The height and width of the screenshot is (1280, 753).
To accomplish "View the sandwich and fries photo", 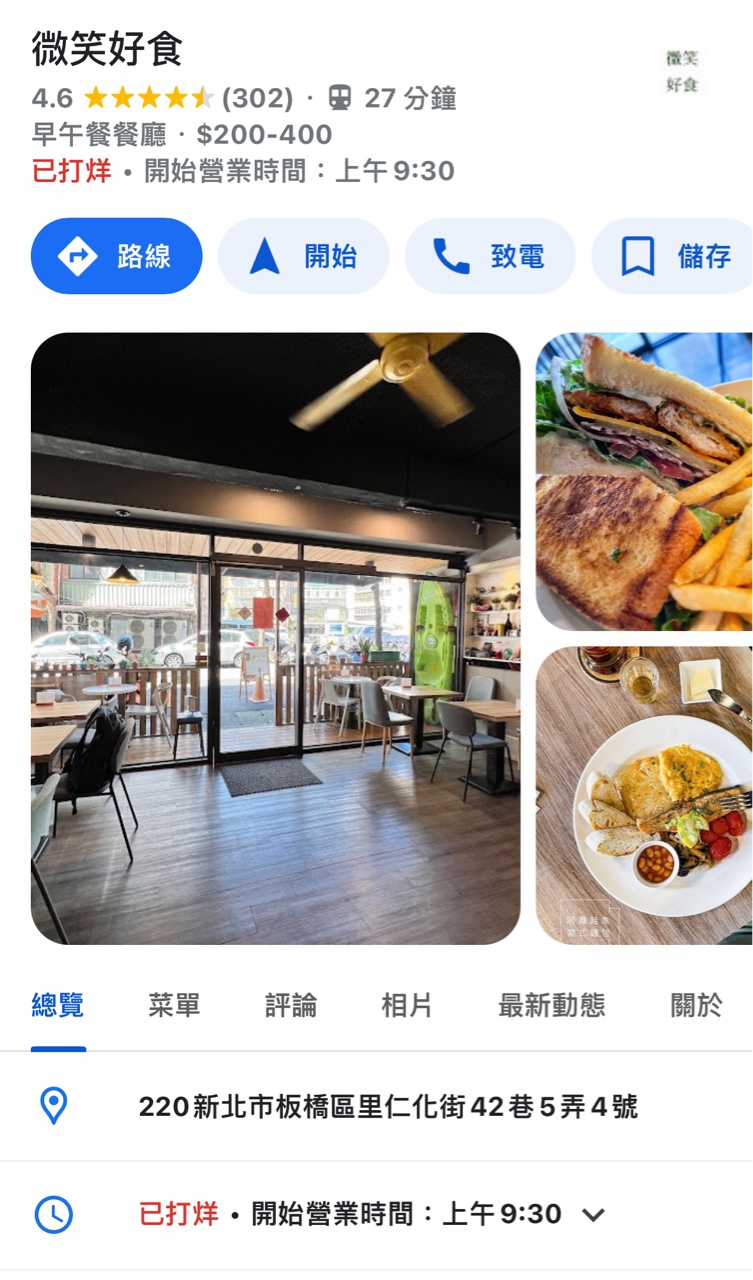I will pyautogui.click(x=644, y=482).
